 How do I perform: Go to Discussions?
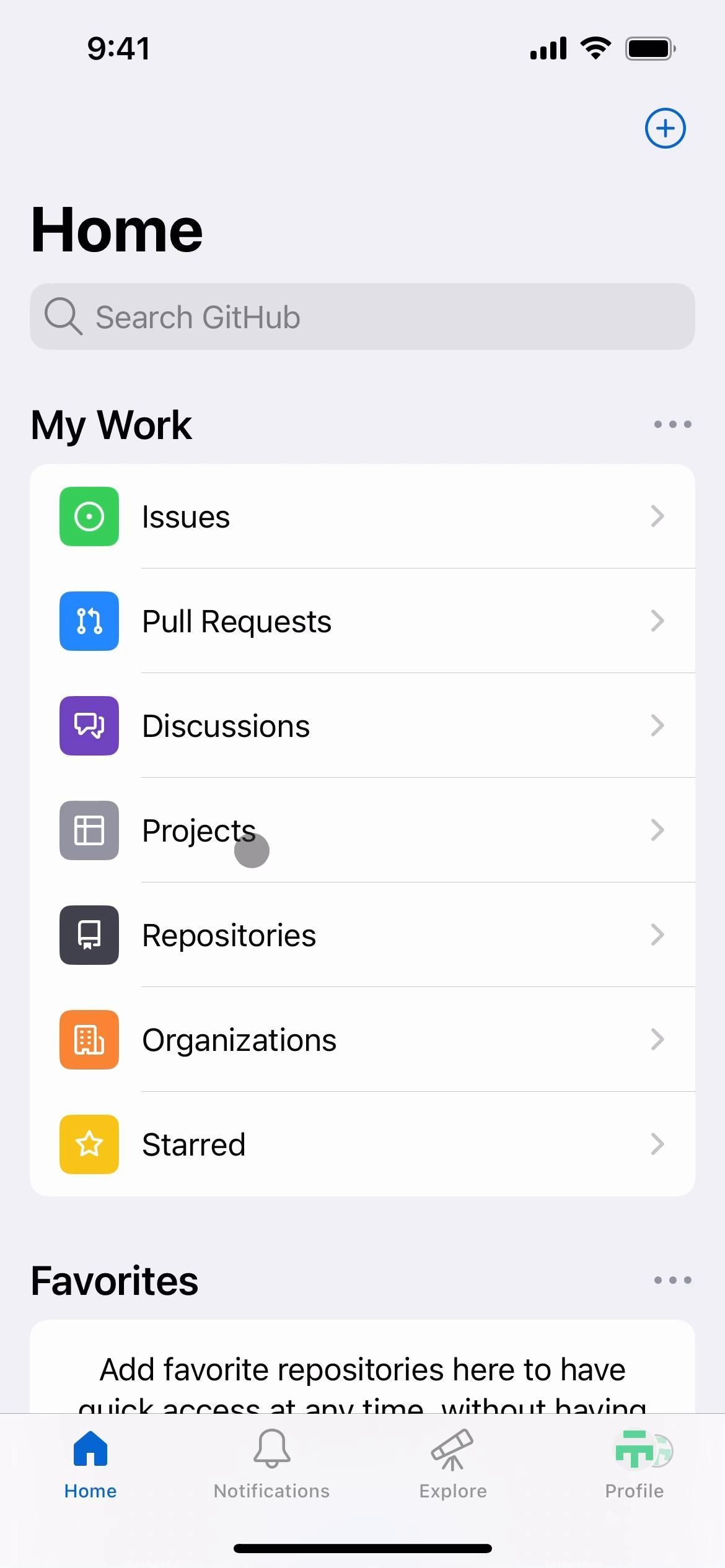362,726
